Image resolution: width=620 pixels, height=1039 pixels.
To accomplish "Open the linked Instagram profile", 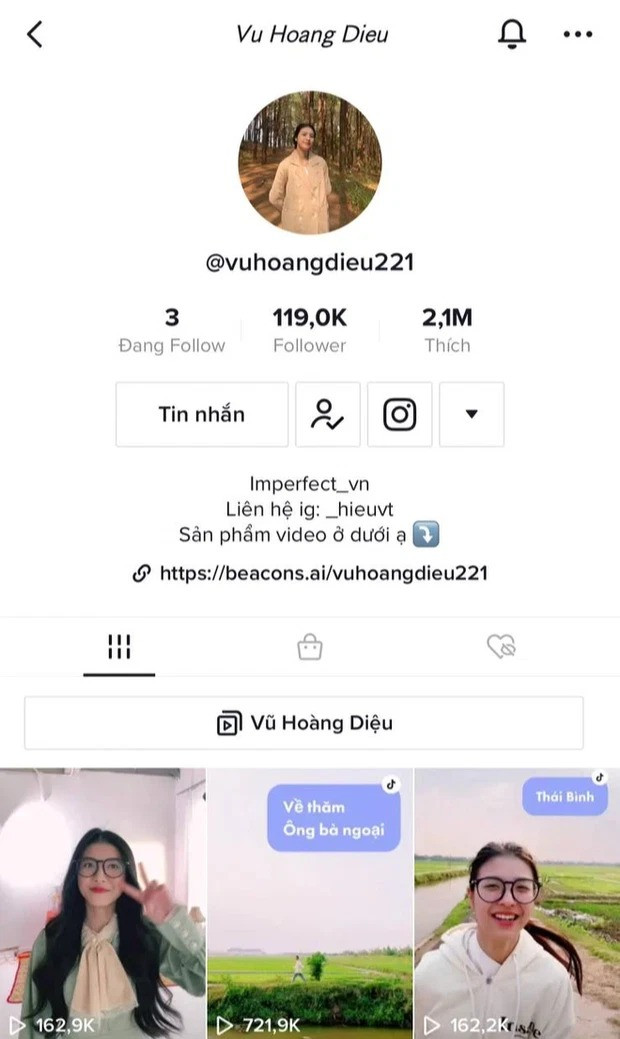I will [x=400, y=414].
